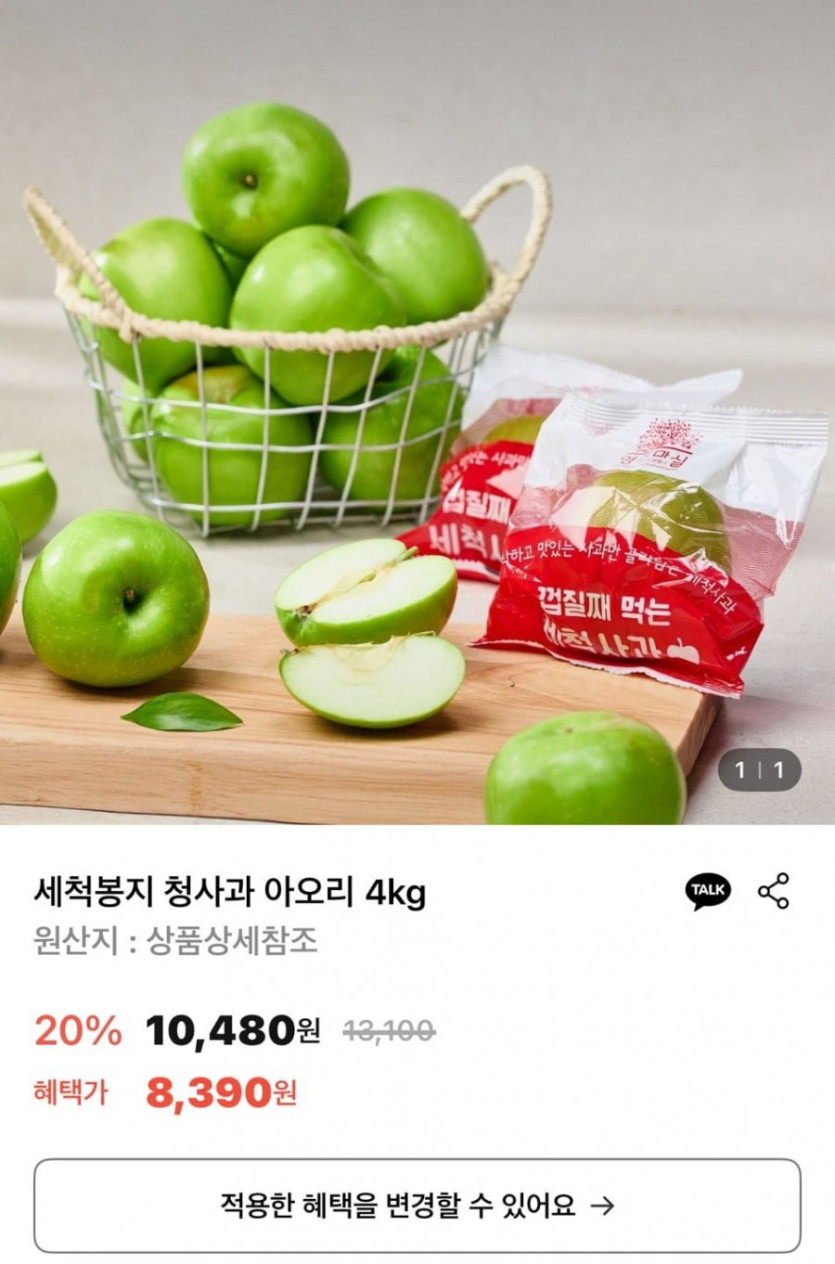Open the share options icon
The width and height of the screenshot is (835, 1264).
pos(773,891)
